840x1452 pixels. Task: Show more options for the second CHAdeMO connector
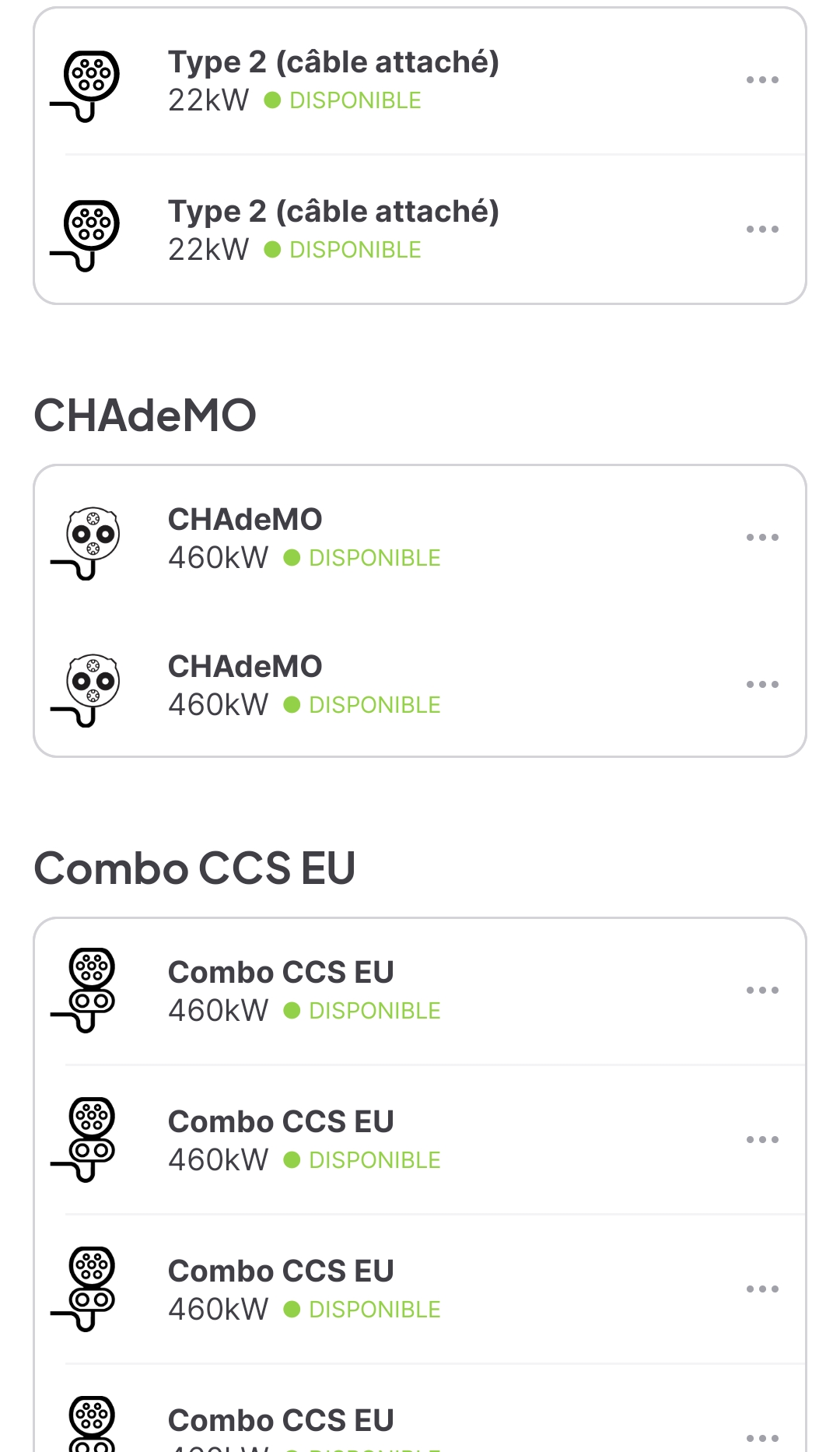tap(762, 685)
